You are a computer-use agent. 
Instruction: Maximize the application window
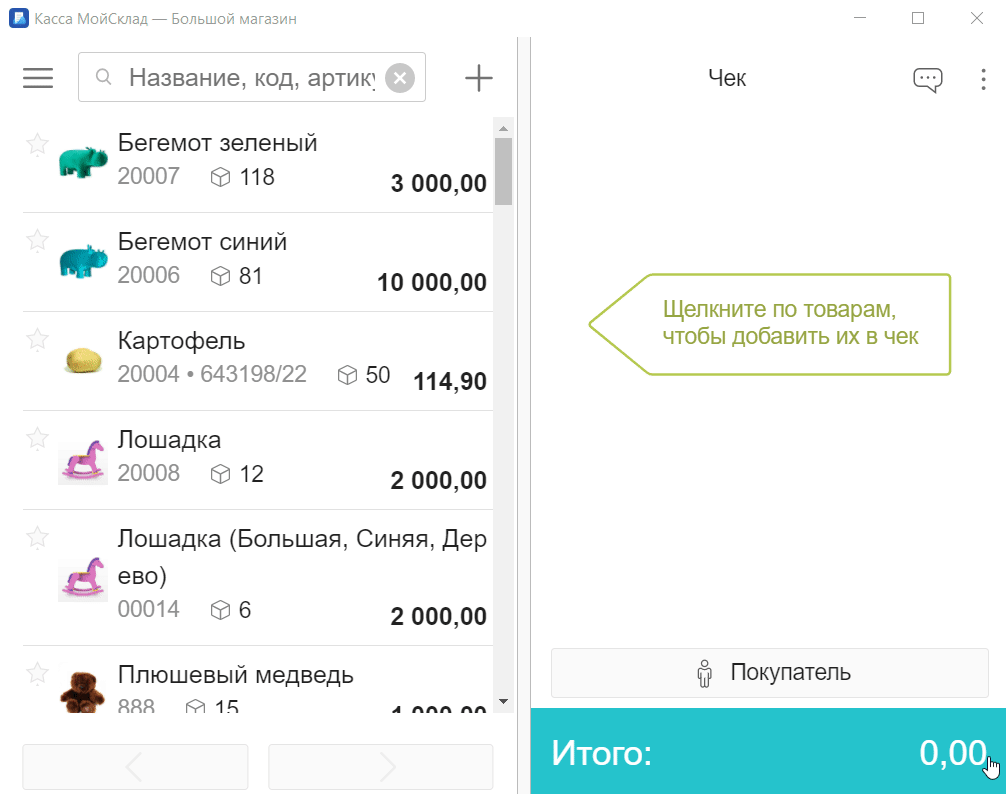pyautogui.click(x=917, y=18)
